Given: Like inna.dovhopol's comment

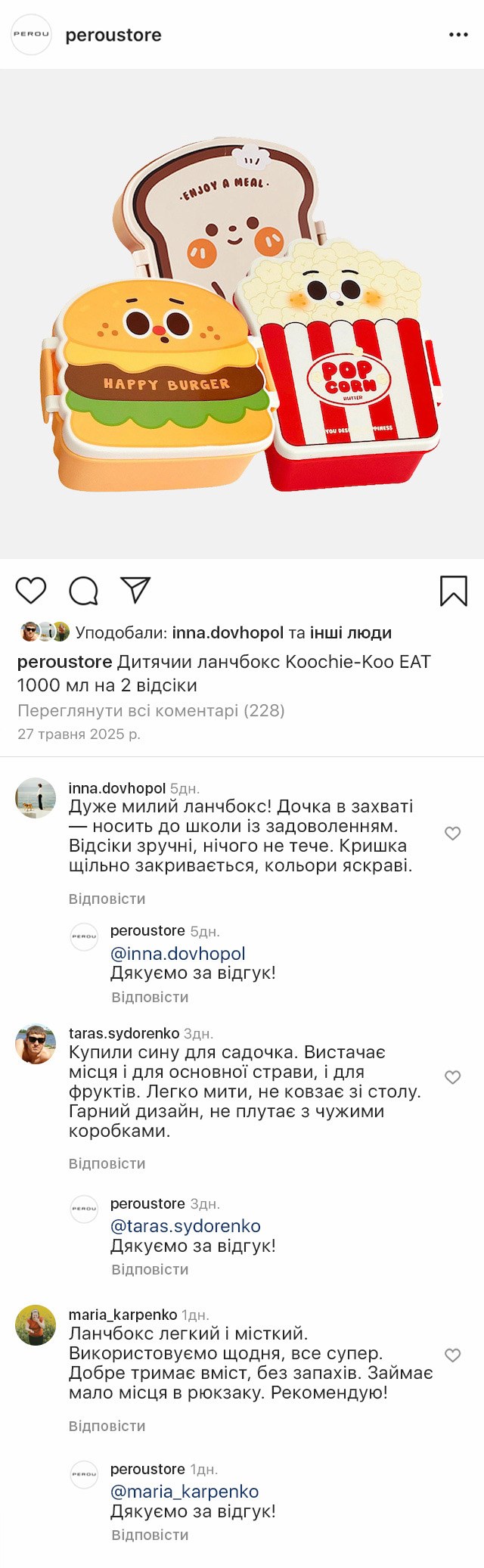Looking at the screenshot, I should click(452, 834).
